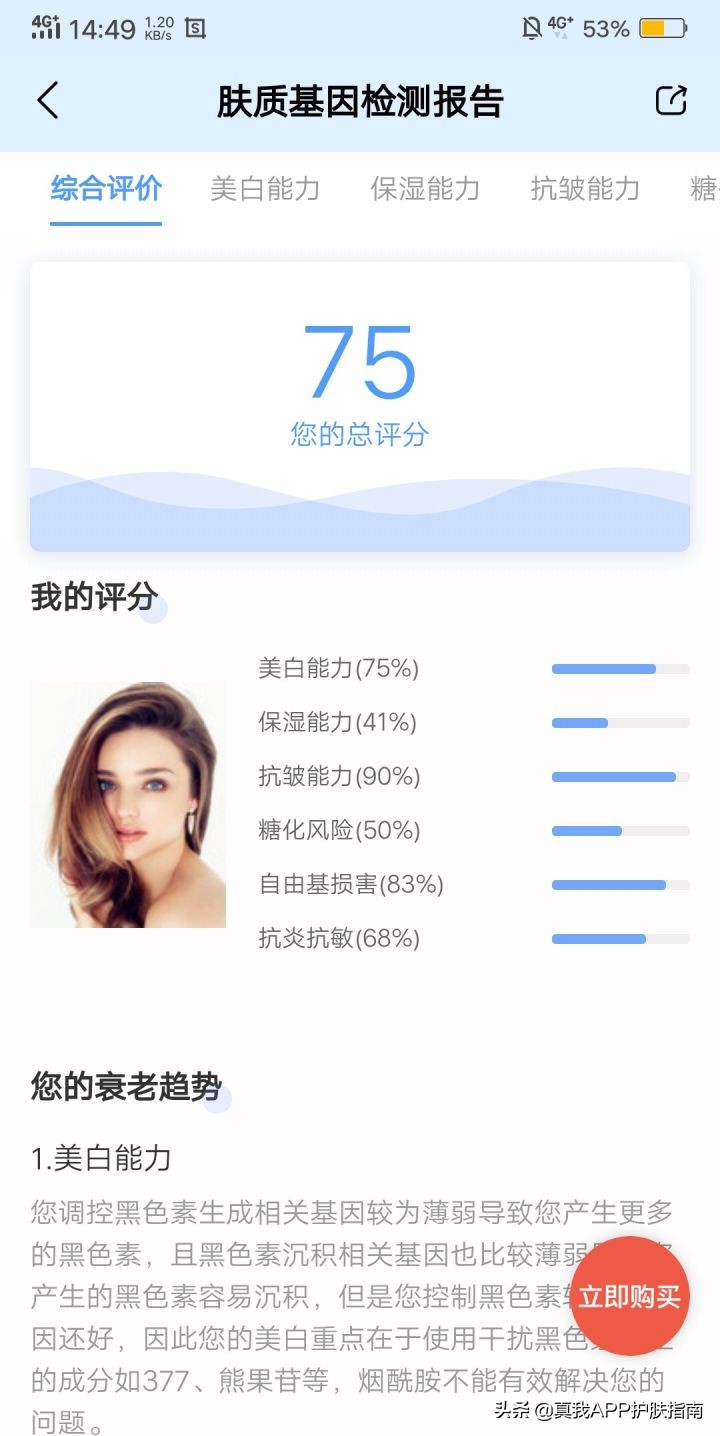Viewport: 720px width, 1436px height.
Task: Click the 保湿能力 41% progress bar
Action: 620,722
